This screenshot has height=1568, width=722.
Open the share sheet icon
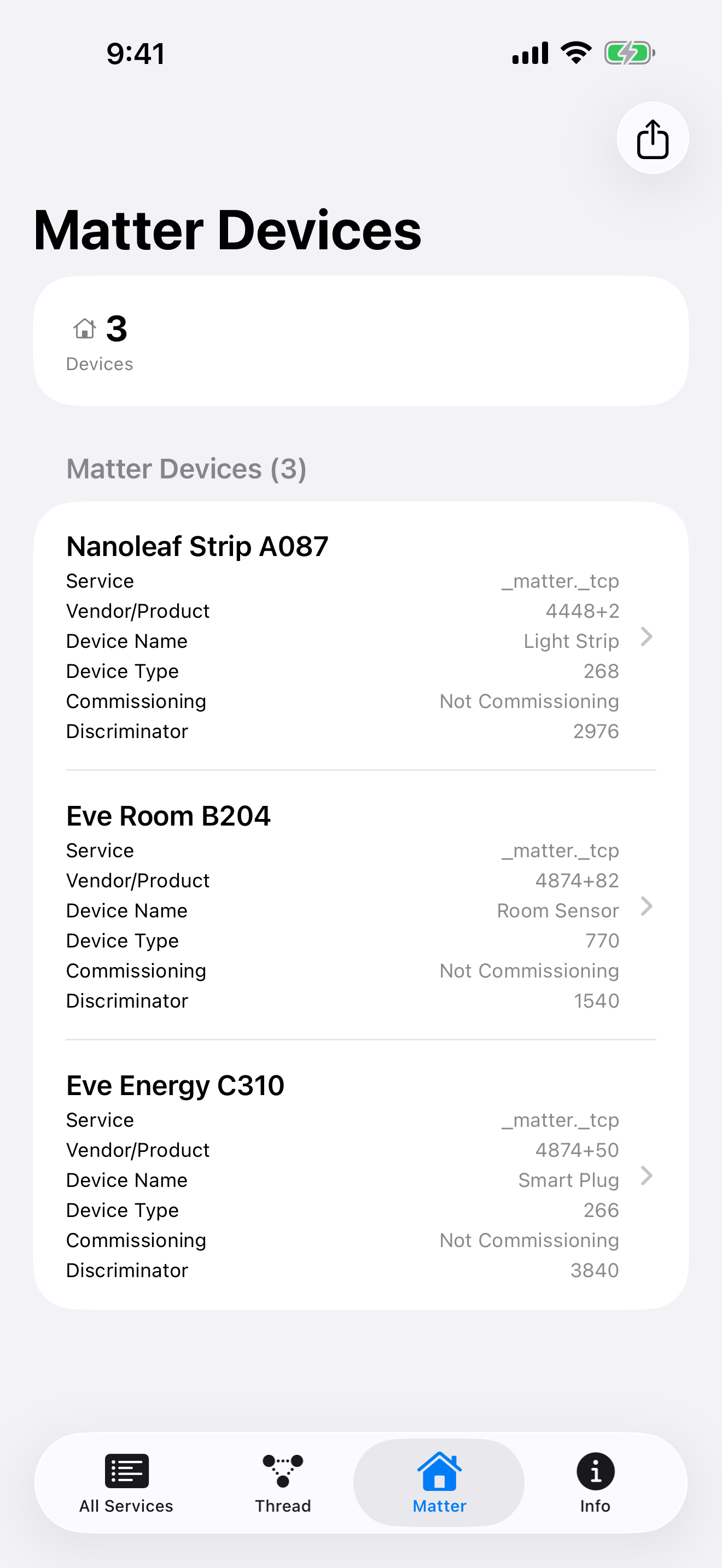(652, 138)
